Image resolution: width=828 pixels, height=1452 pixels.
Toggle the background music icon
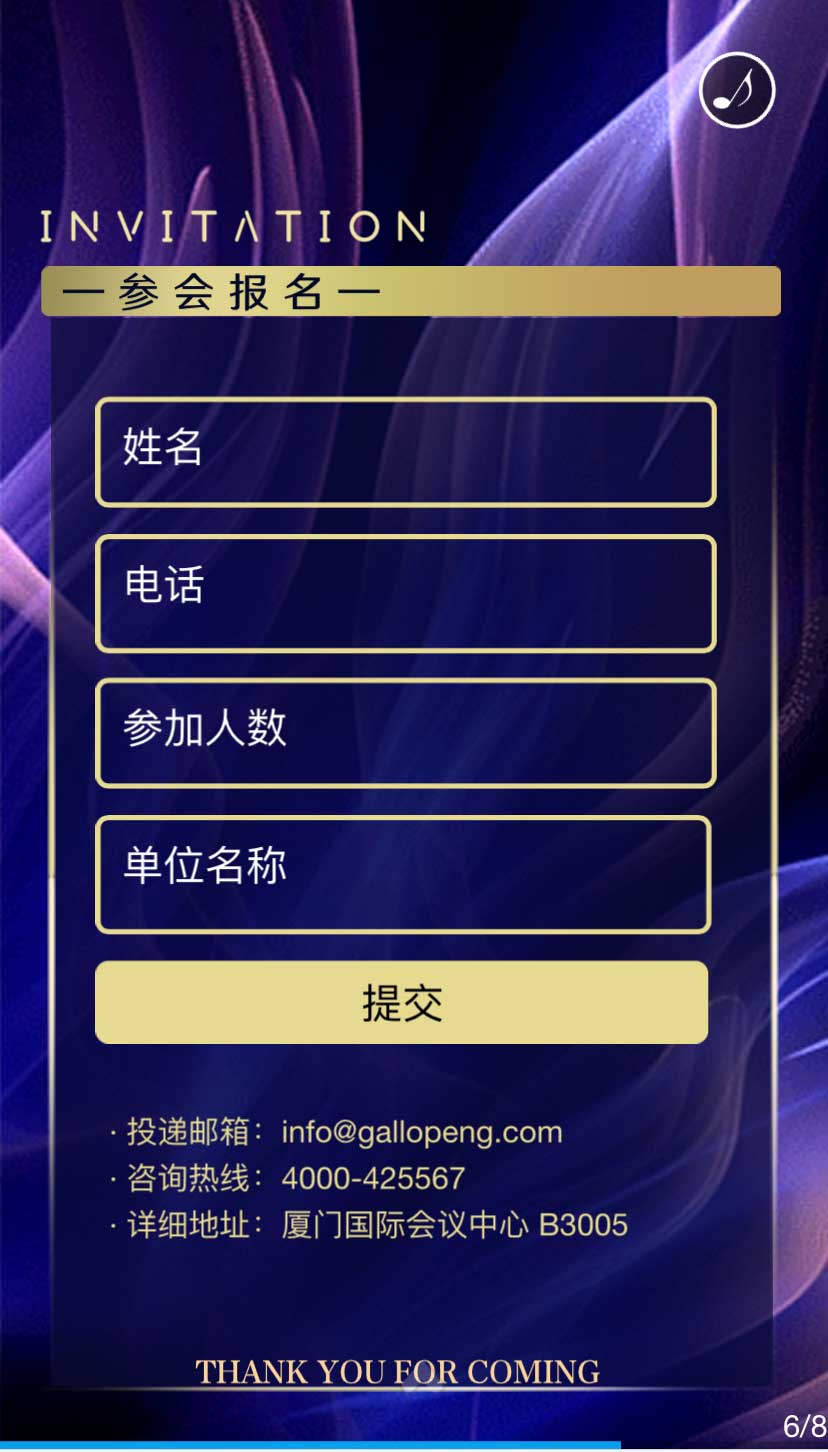click(737, 90)
